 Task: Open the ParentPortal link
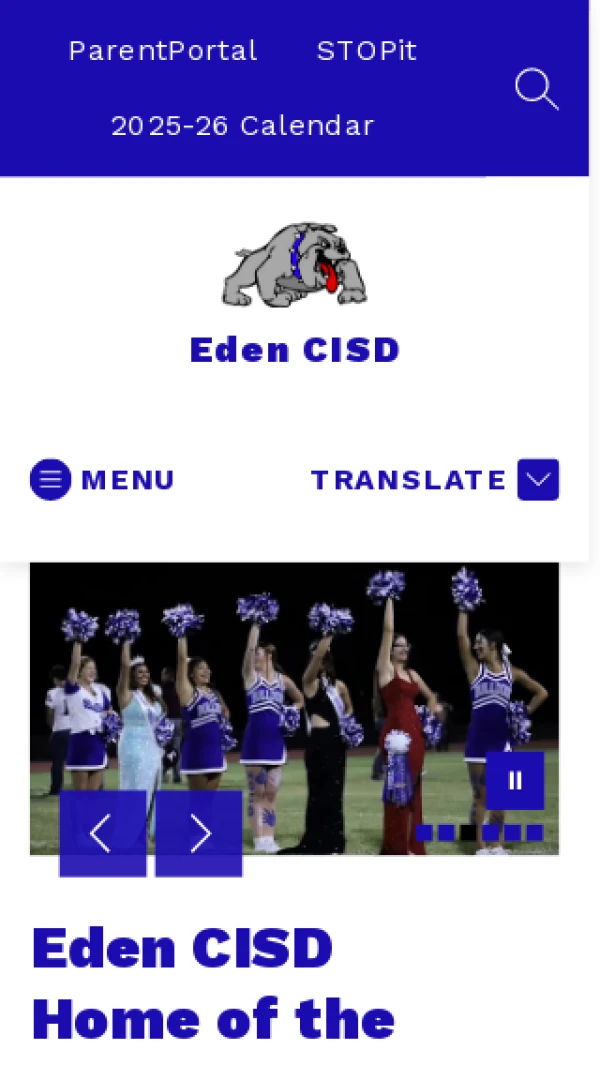click(163, 51)
